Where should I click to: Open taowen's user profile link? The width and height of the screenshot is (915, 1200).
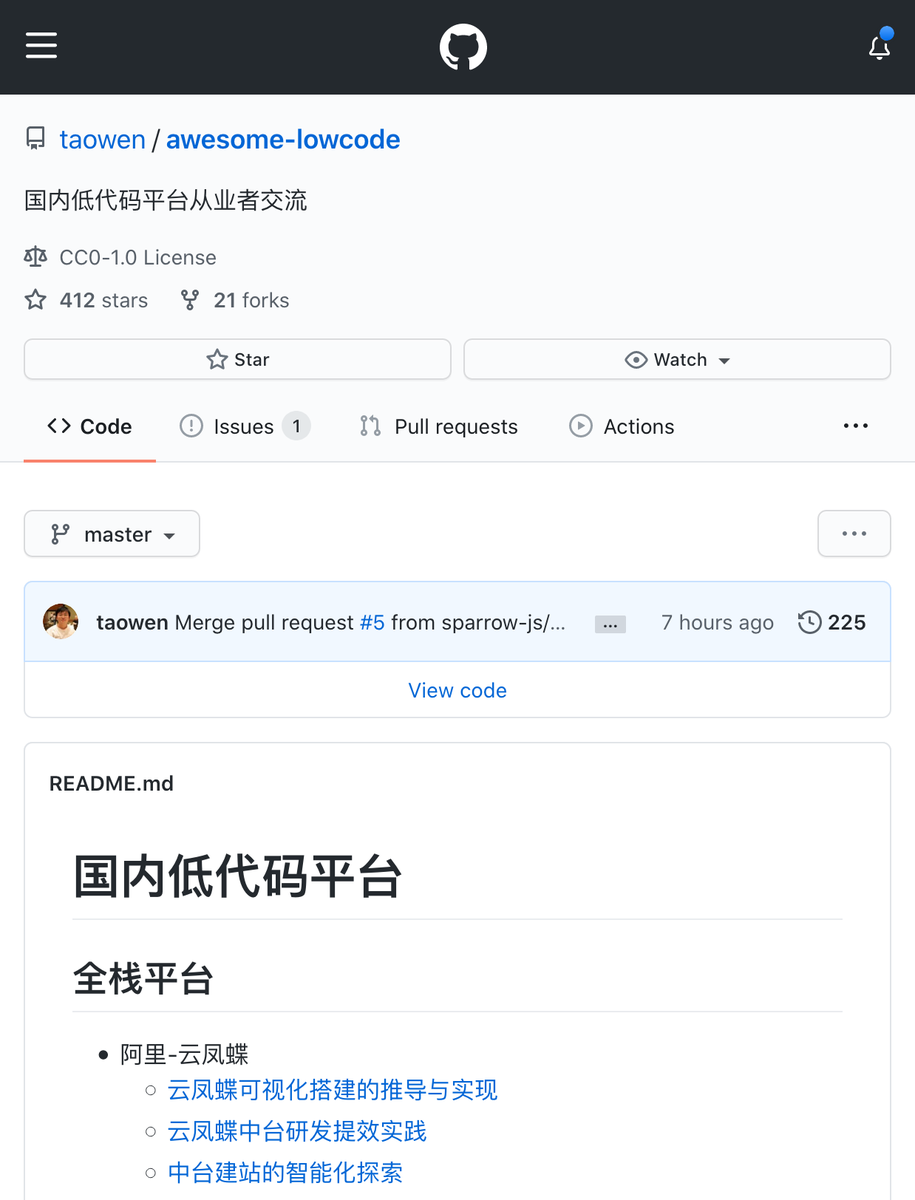102,139
